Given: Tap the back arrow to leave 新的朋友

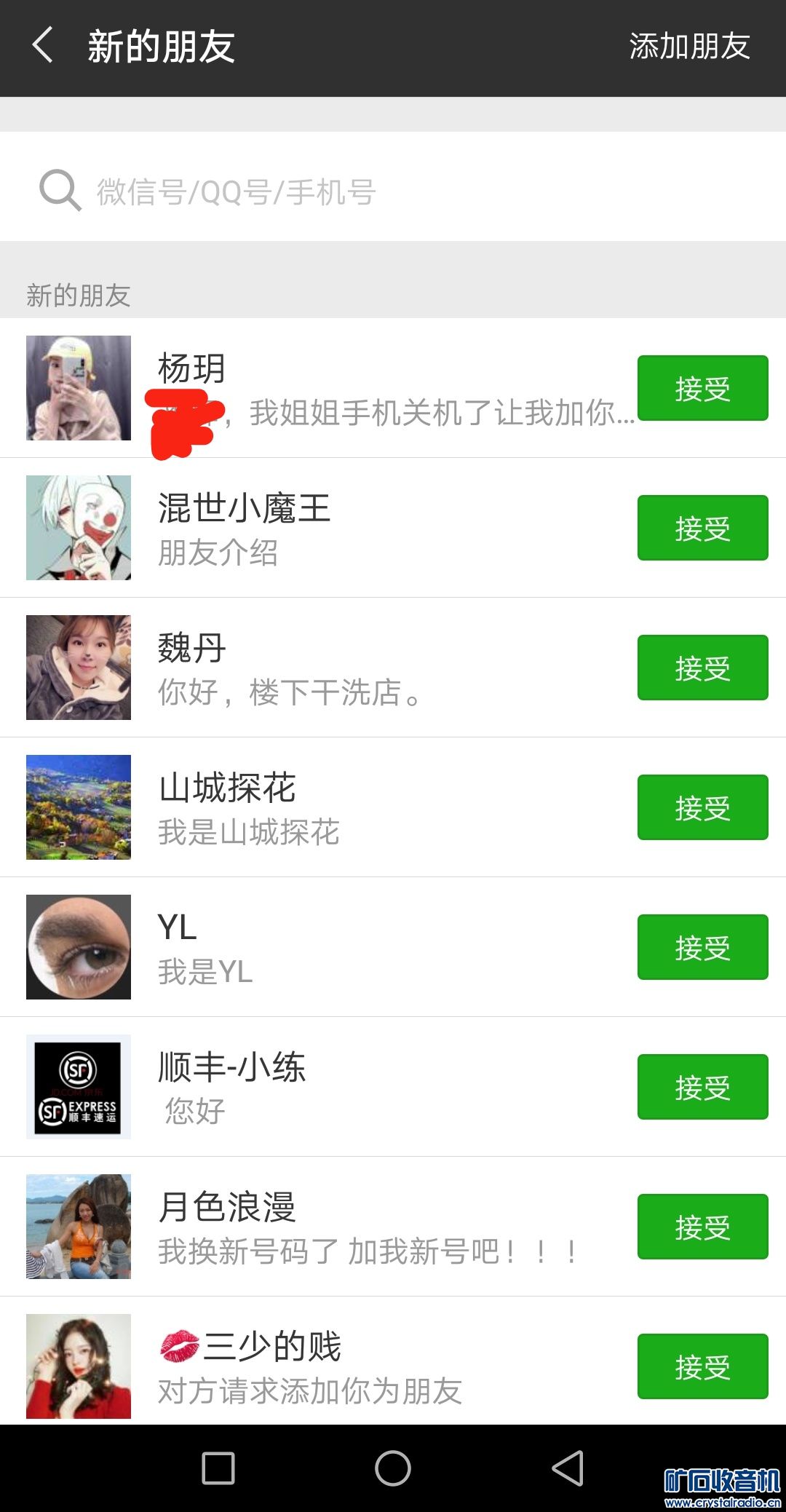Looking at the screenshot, I should tap(44, 48).
